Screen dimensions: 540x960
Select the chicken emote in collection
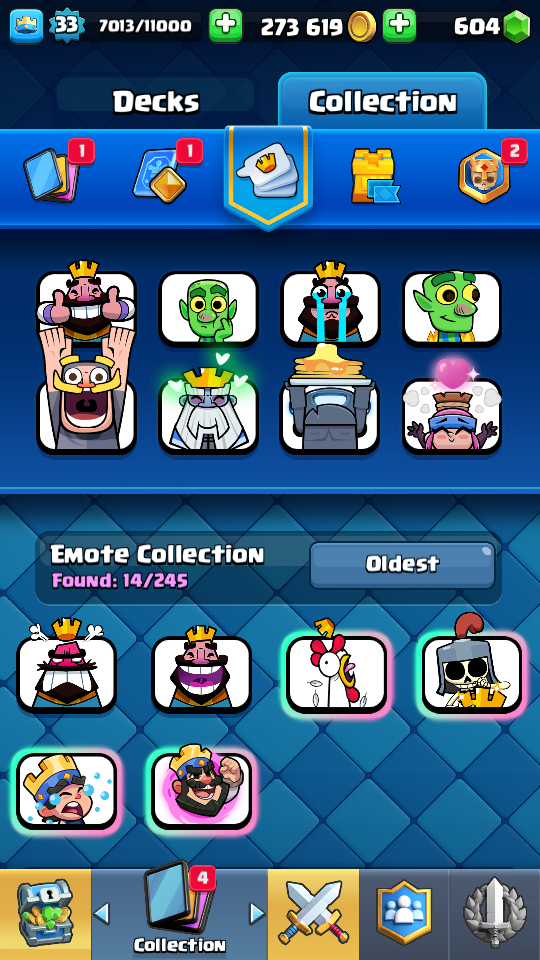click(337, 672)
